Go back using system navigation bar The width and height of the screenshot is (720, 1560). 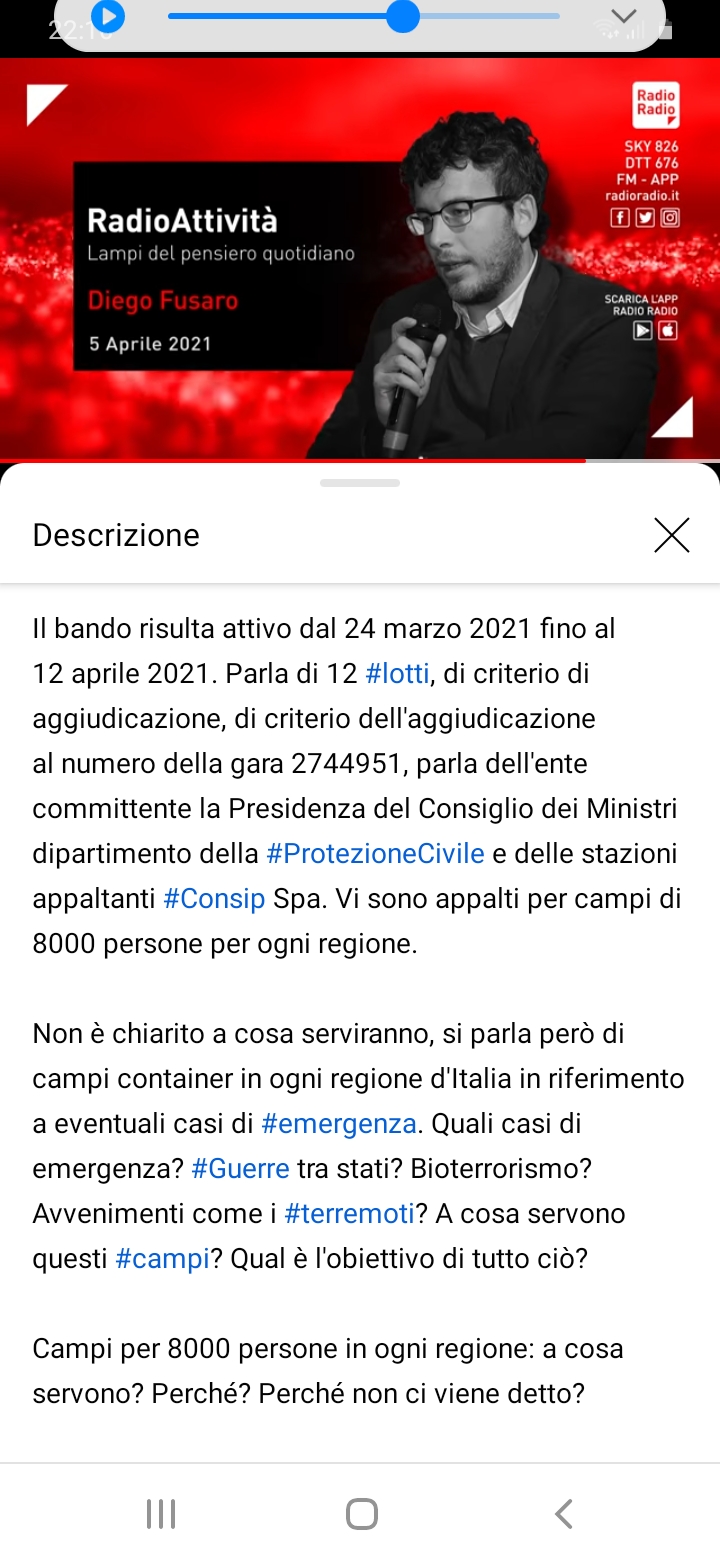pyautogui.click(x=564, y=1514)
